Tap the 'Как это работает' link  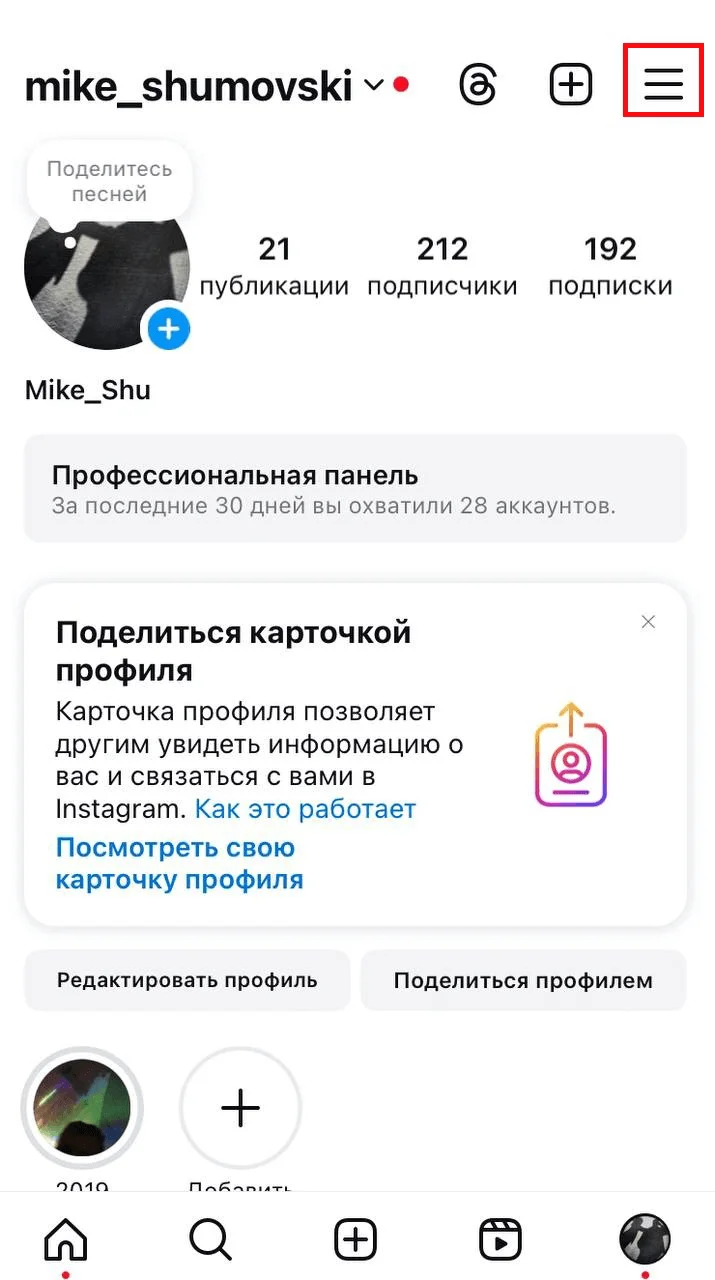pos(305,808)
